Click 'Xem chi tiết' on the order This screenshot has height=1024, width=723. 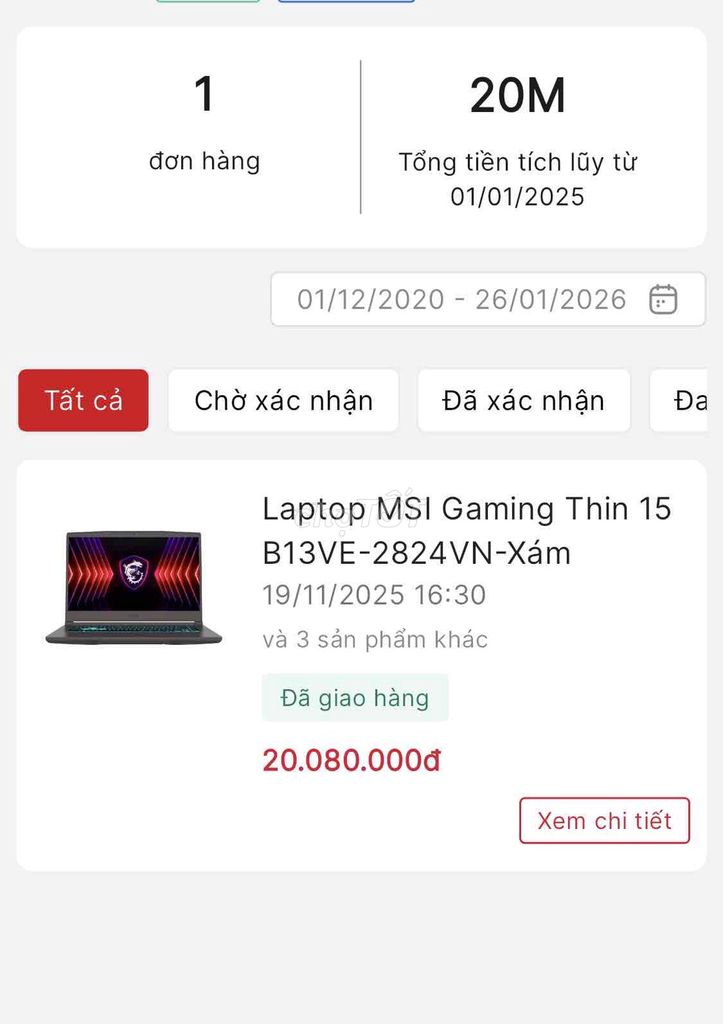603,820
